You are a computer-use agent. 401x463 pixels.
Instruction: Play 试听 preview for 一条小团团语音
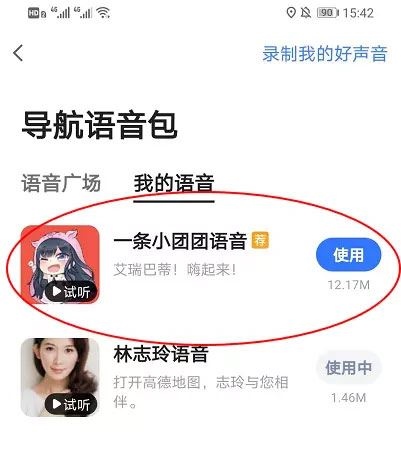point(71,292)
